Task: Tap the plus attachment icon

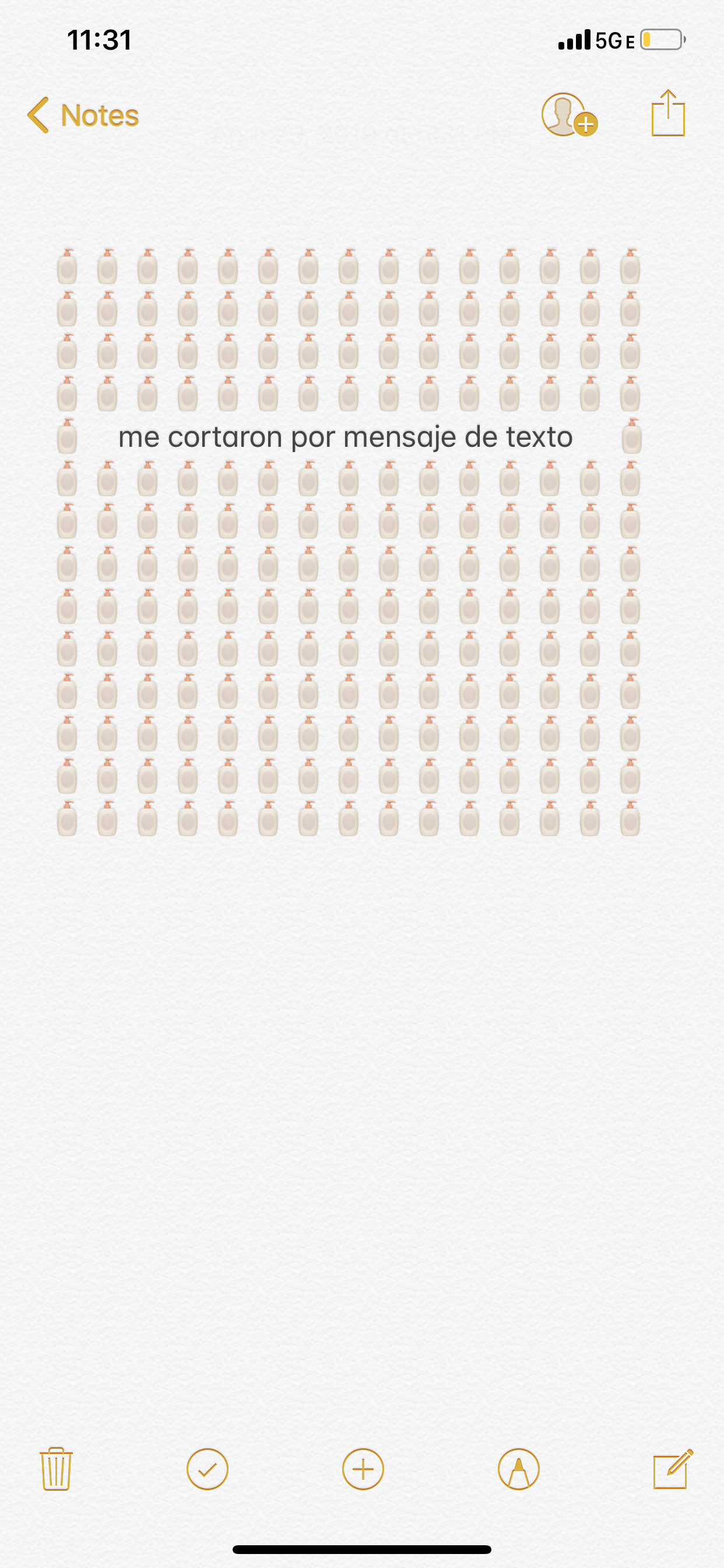Action: click(x=363, y=1469)
